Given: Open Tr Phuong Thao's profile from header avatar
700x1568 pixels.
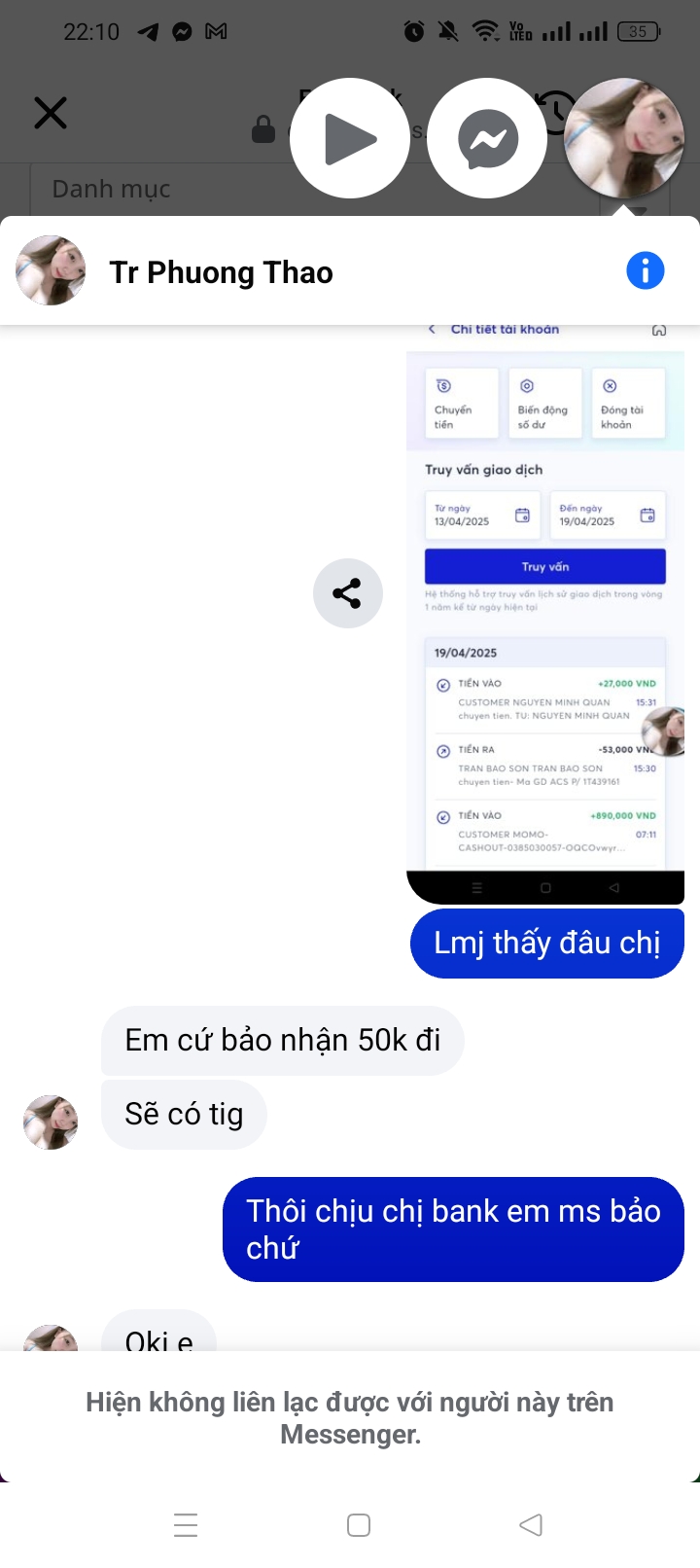Looking at the screenshot, I should coord(51,270).
